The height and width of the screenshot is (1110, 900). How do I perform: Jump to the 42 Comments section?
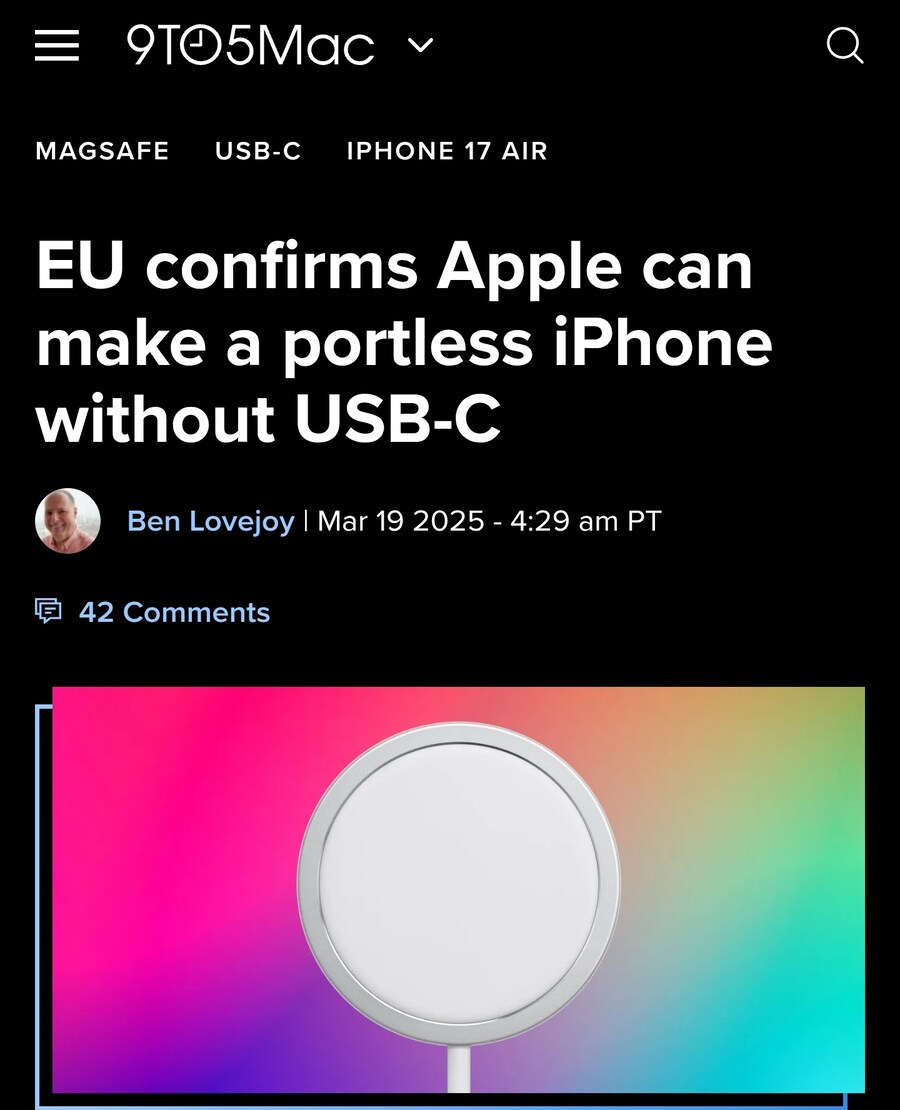coord(173,612)
